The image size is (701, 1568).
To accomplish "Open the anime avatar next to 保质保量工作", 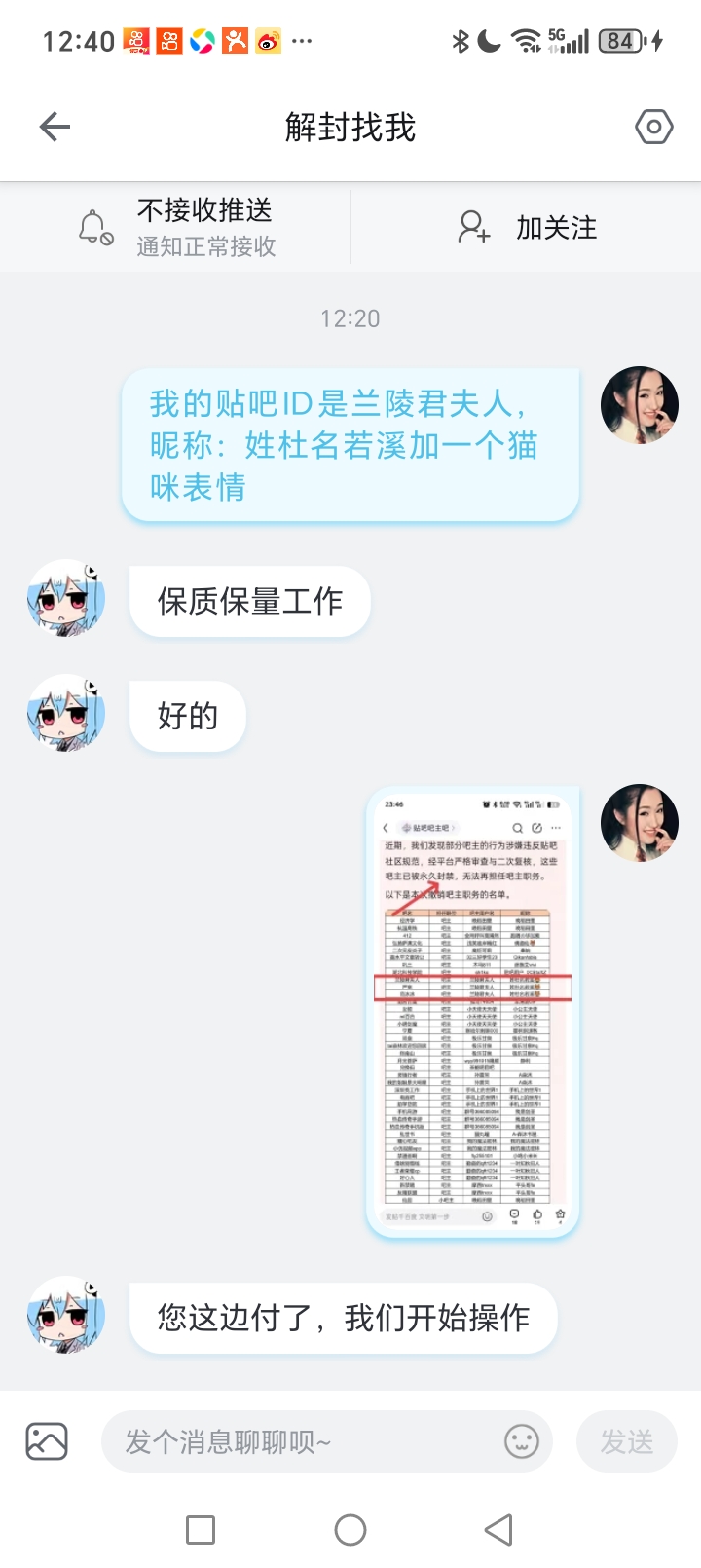I will coord(66,598).
